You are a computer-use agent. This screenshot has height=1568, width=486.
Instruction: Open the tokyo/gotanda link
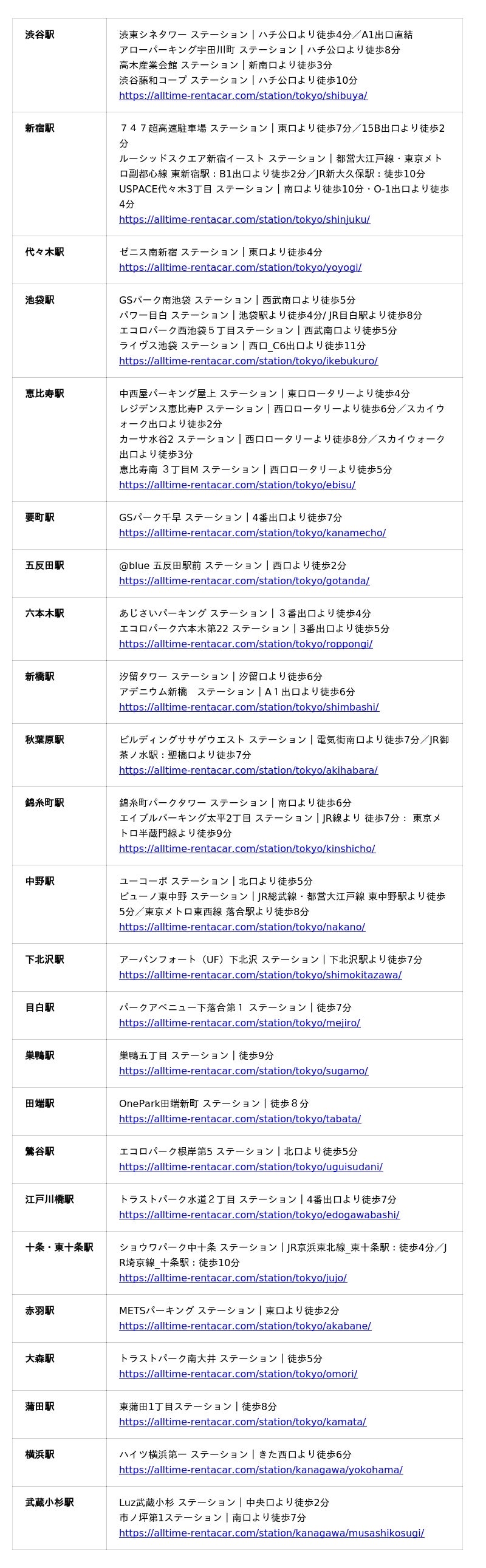[x=244, y=581]
